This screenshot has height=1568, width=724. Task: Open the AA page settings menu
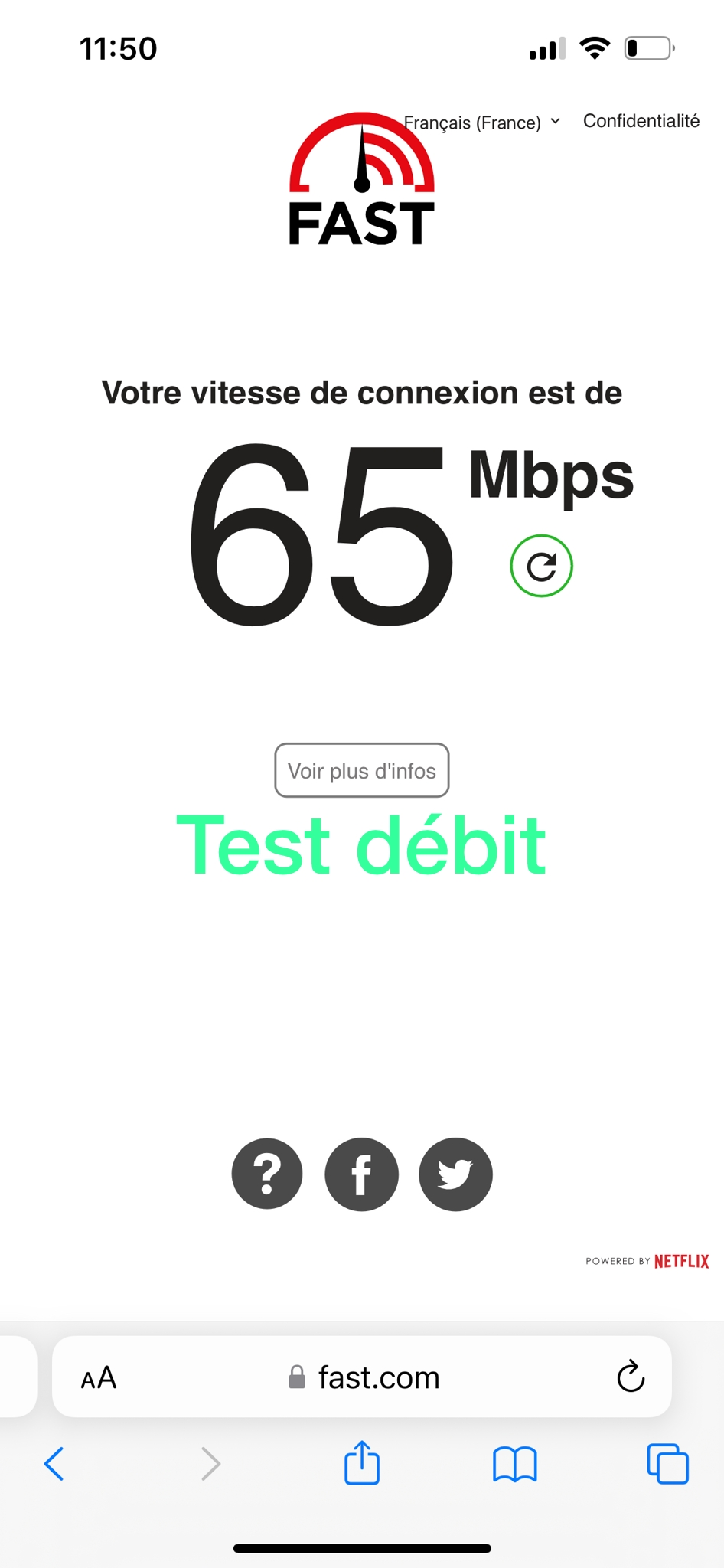(x=99, y=1378)
